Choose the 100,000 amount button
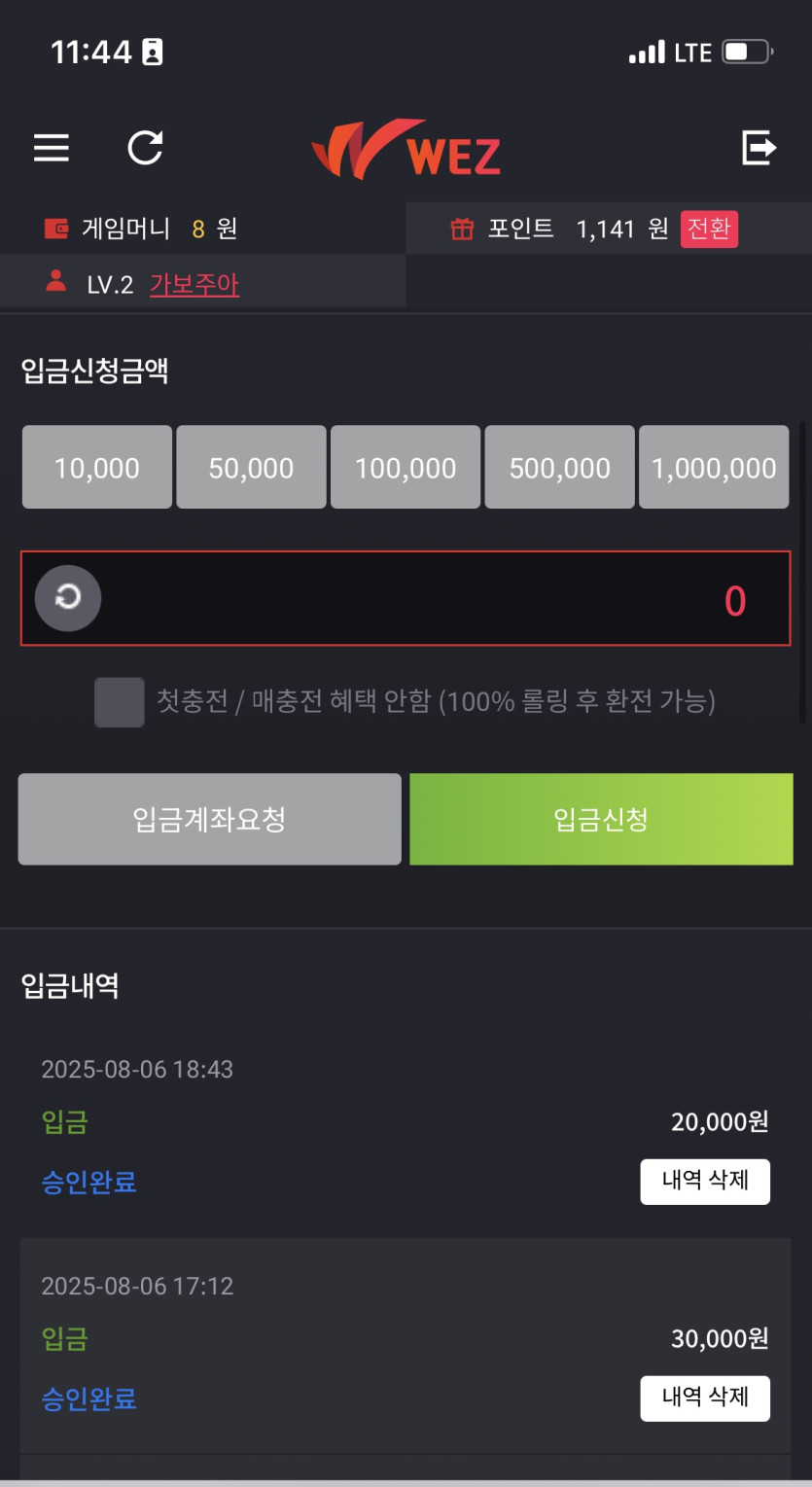 pos(406,467)
